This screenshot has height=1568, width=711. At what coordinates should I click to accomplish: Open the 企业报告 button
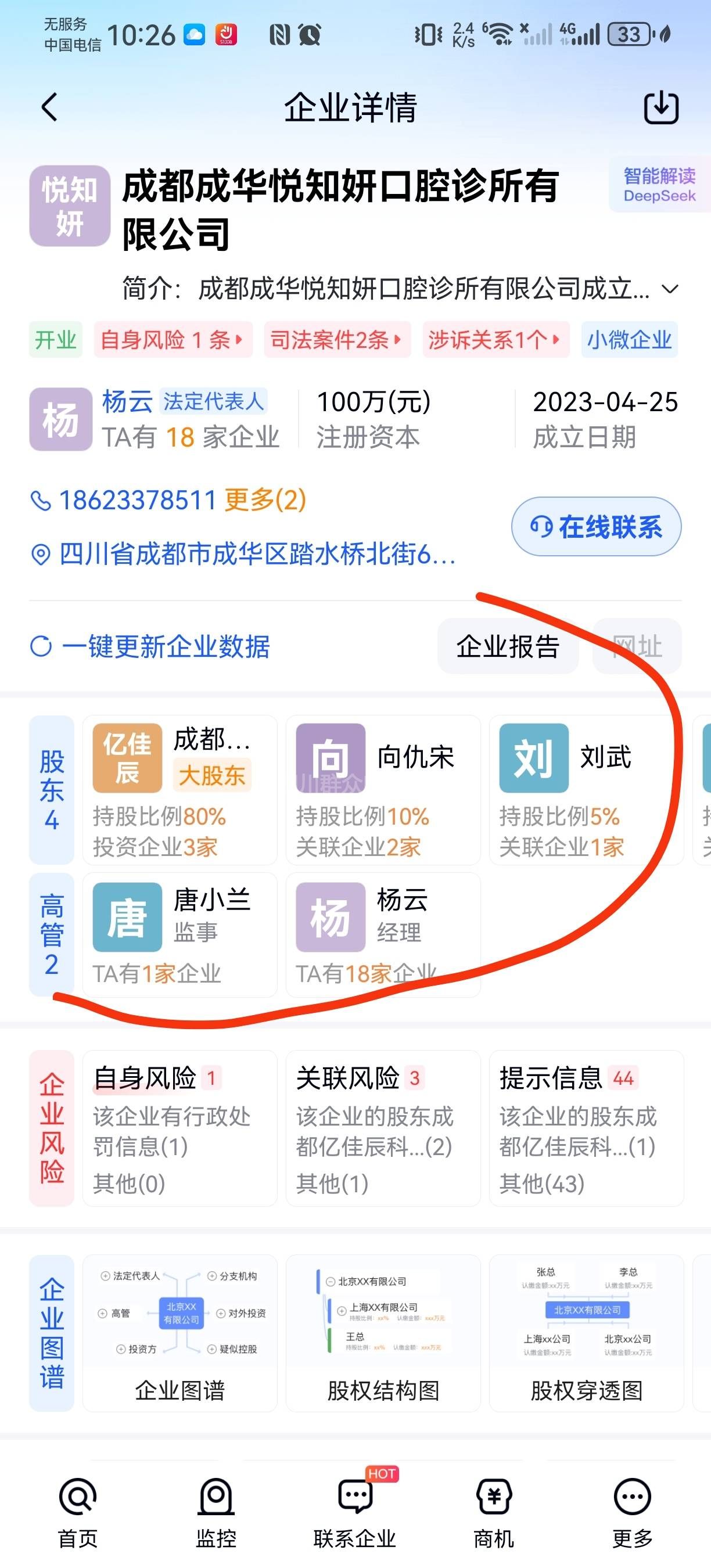508,646
